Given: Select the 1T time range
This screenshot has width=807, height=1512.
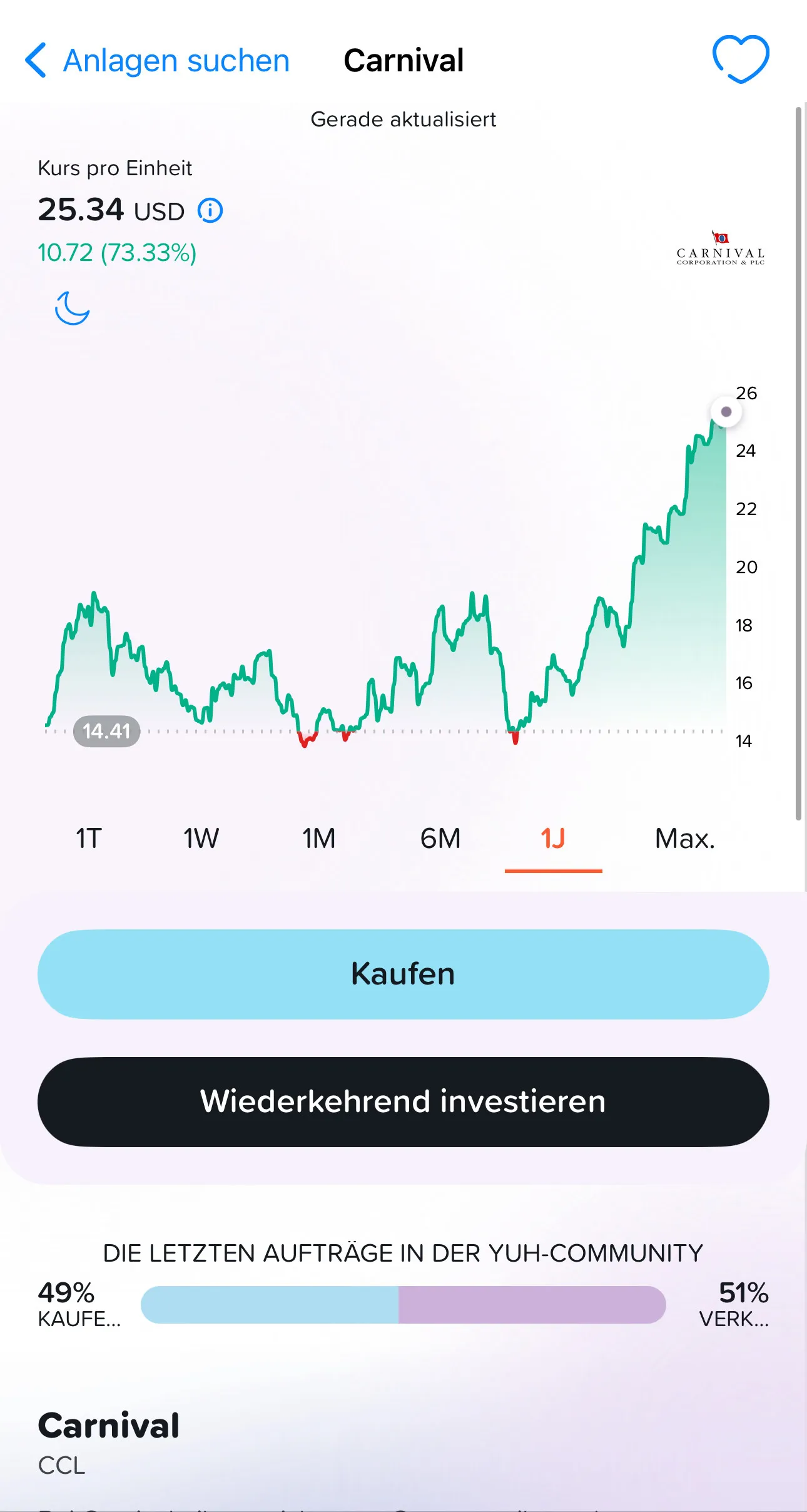Looking at the screenshot, I should click(88, 838).
